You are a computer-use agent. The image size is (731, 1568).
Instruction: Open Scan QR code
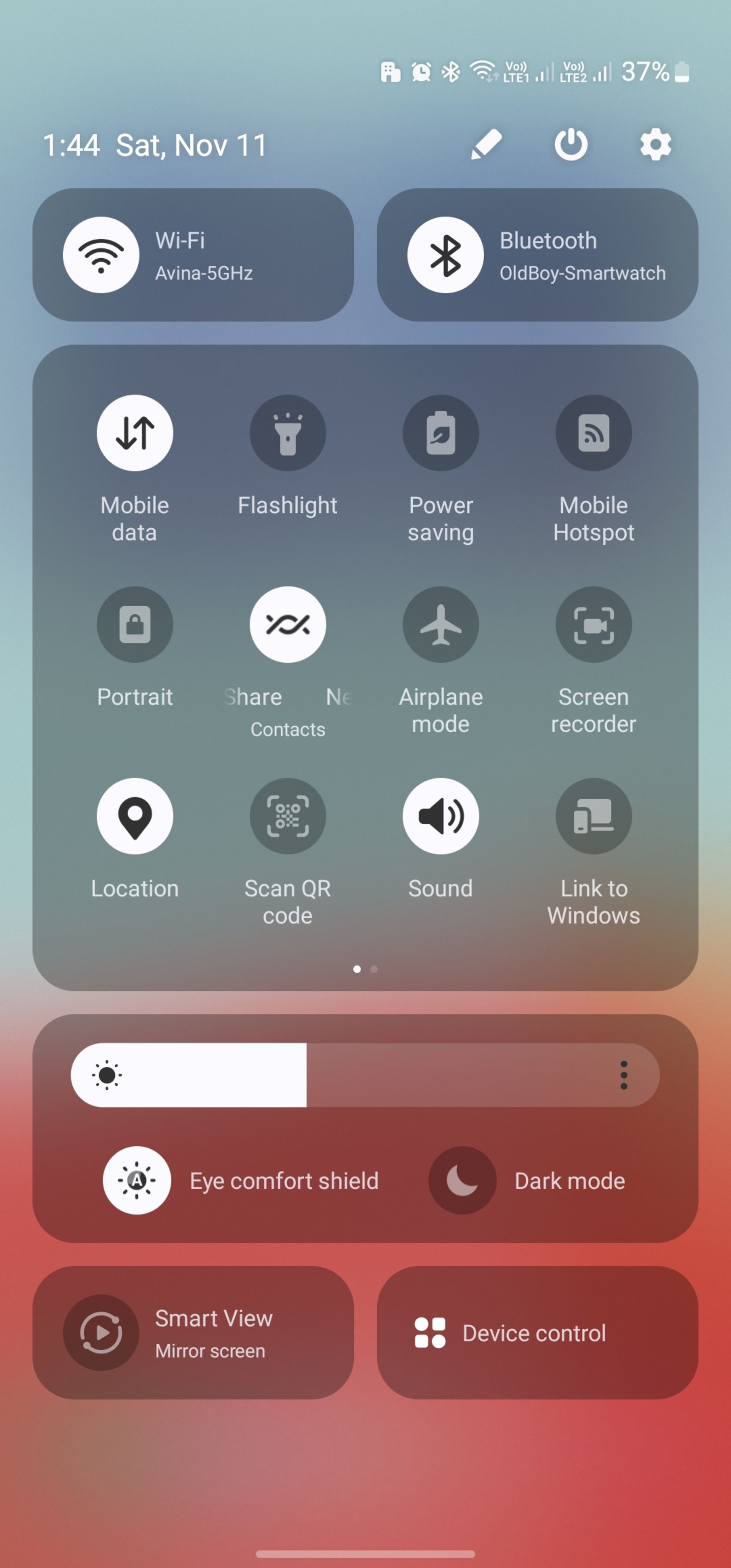pos(287,816)
